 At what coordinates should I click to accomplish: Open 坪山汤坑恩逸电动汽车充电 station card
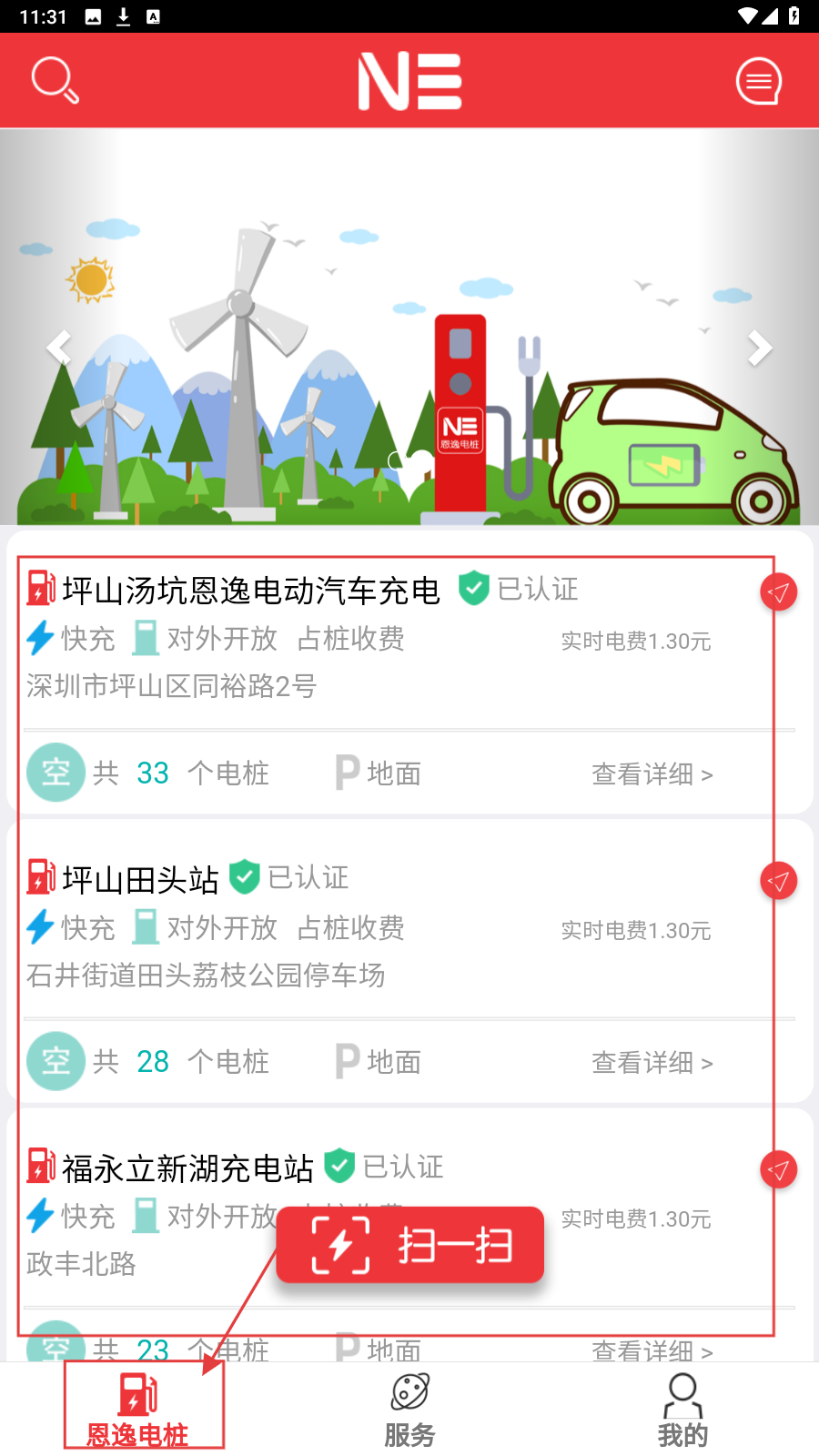(x=251, y=591)
